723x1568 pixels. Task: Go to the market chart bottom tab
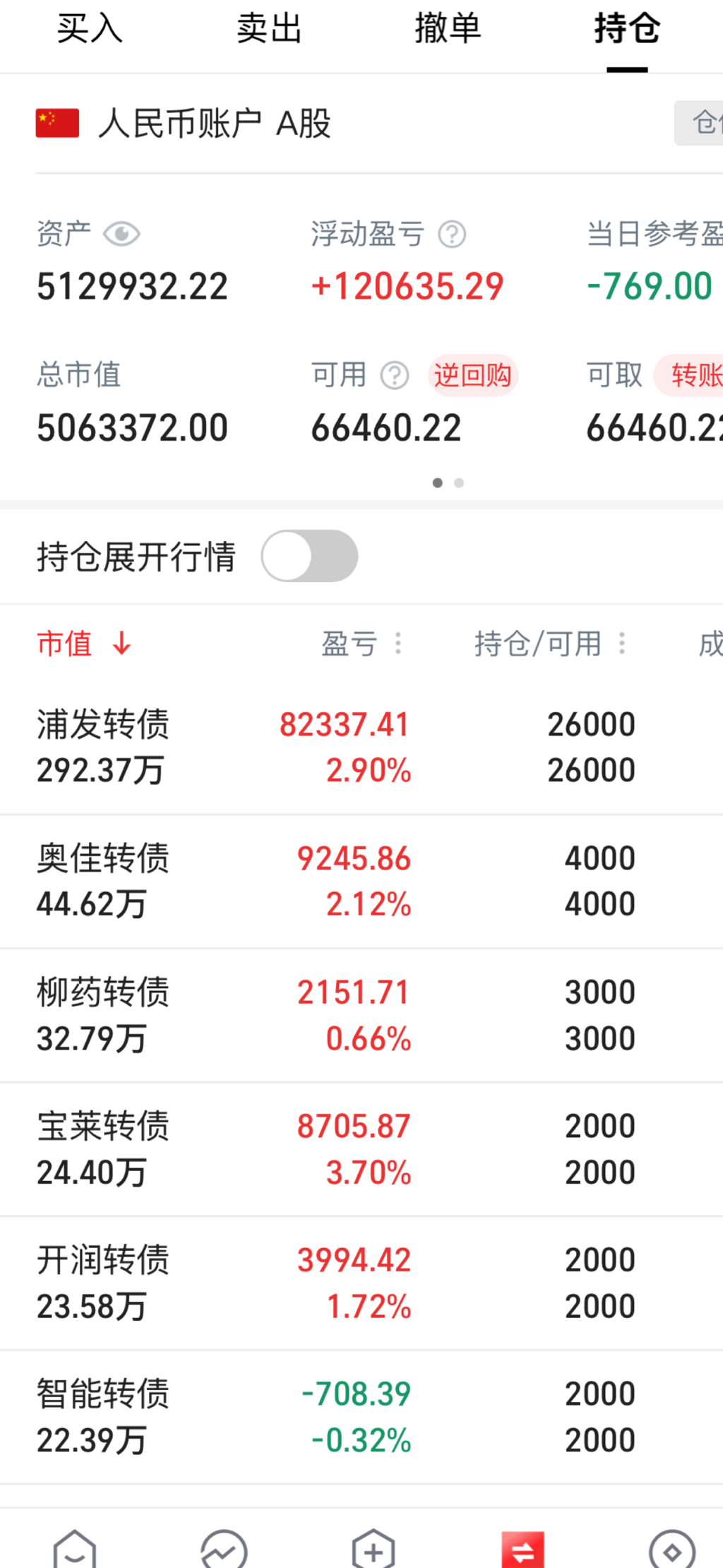(x=224, y=1550)
